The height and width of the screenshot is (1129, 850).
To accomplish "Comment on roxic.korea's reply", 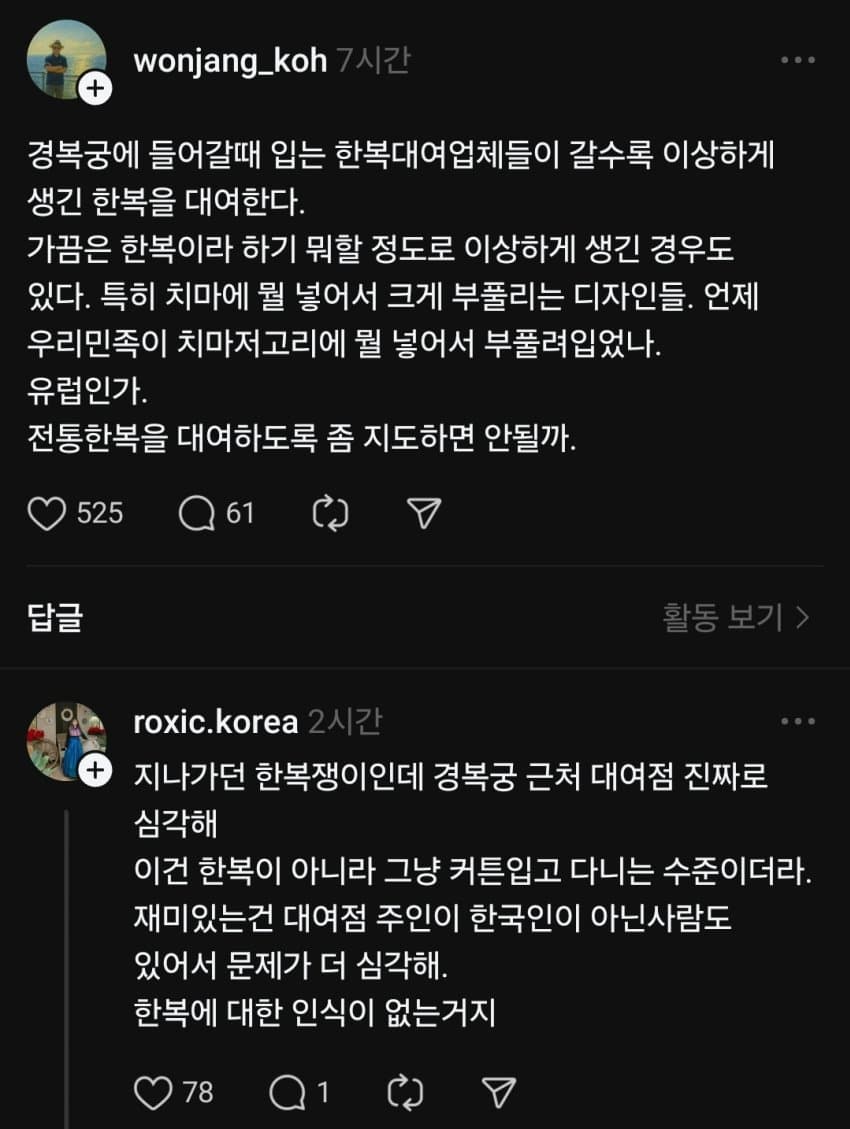I will [288, 1092].
